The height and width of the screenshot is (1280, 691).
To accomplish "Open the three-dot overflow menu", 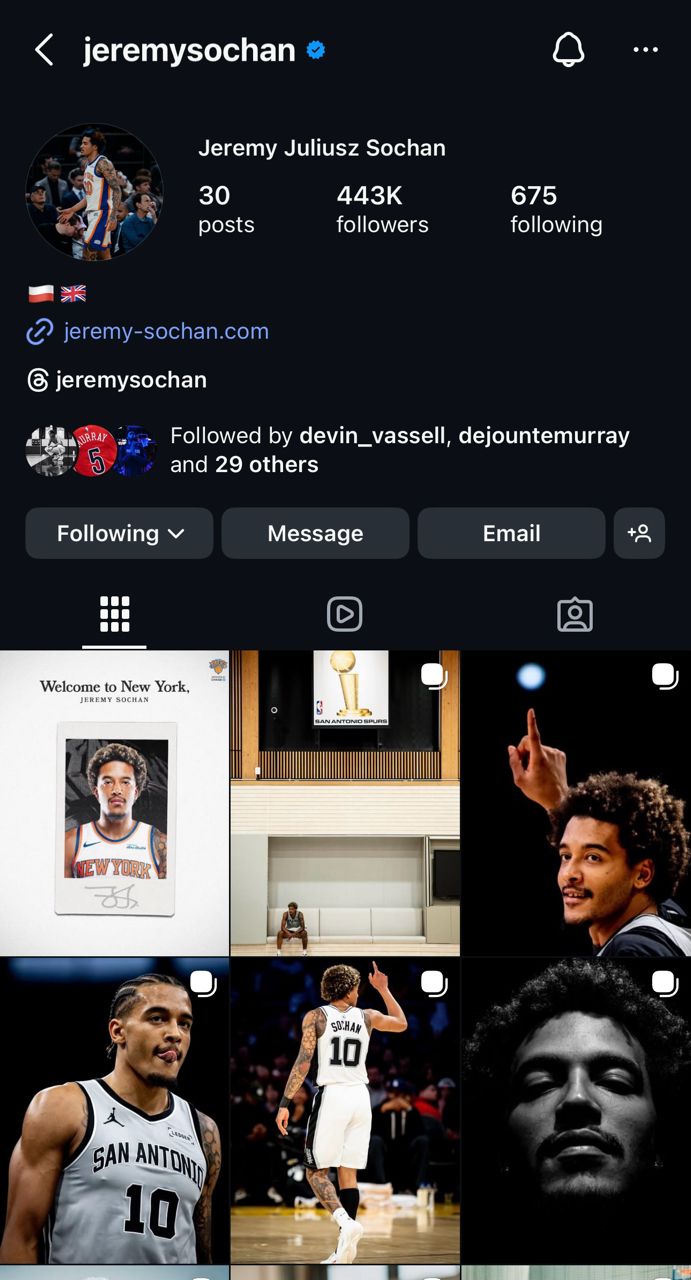I will [645, 50].
